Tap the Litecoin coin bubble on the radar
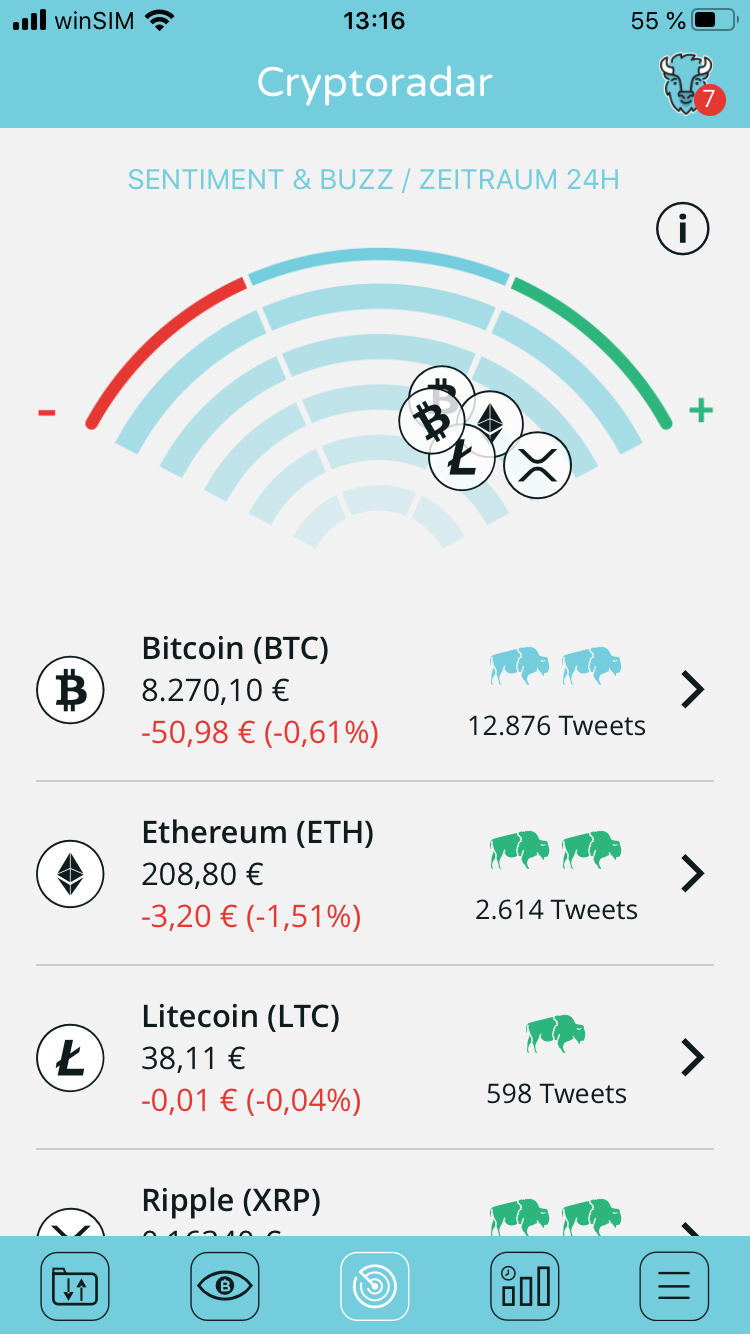The image size is (750, 1334). pyautogui.click(x=462, y=457)
